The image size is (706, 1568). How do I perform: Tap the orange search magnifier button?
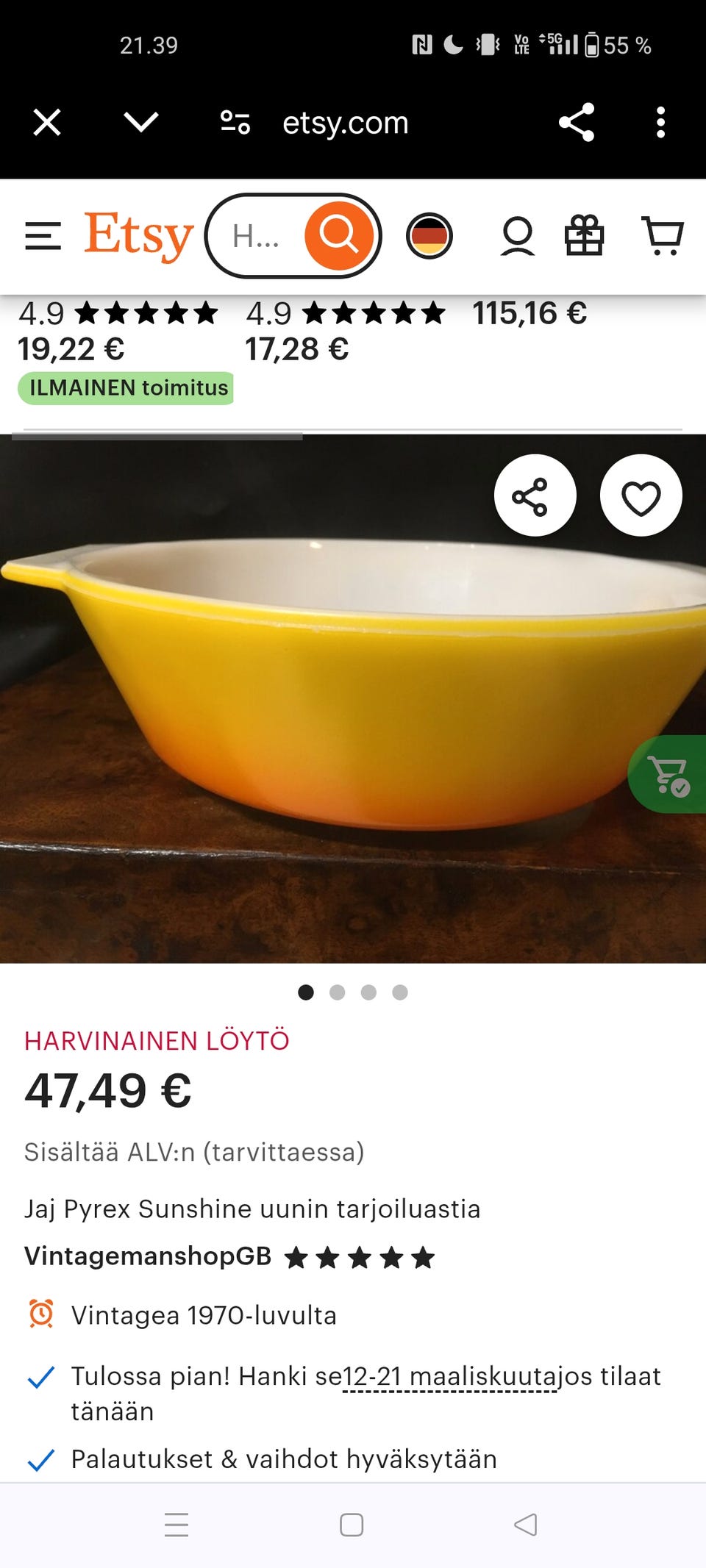pos(339,236)
